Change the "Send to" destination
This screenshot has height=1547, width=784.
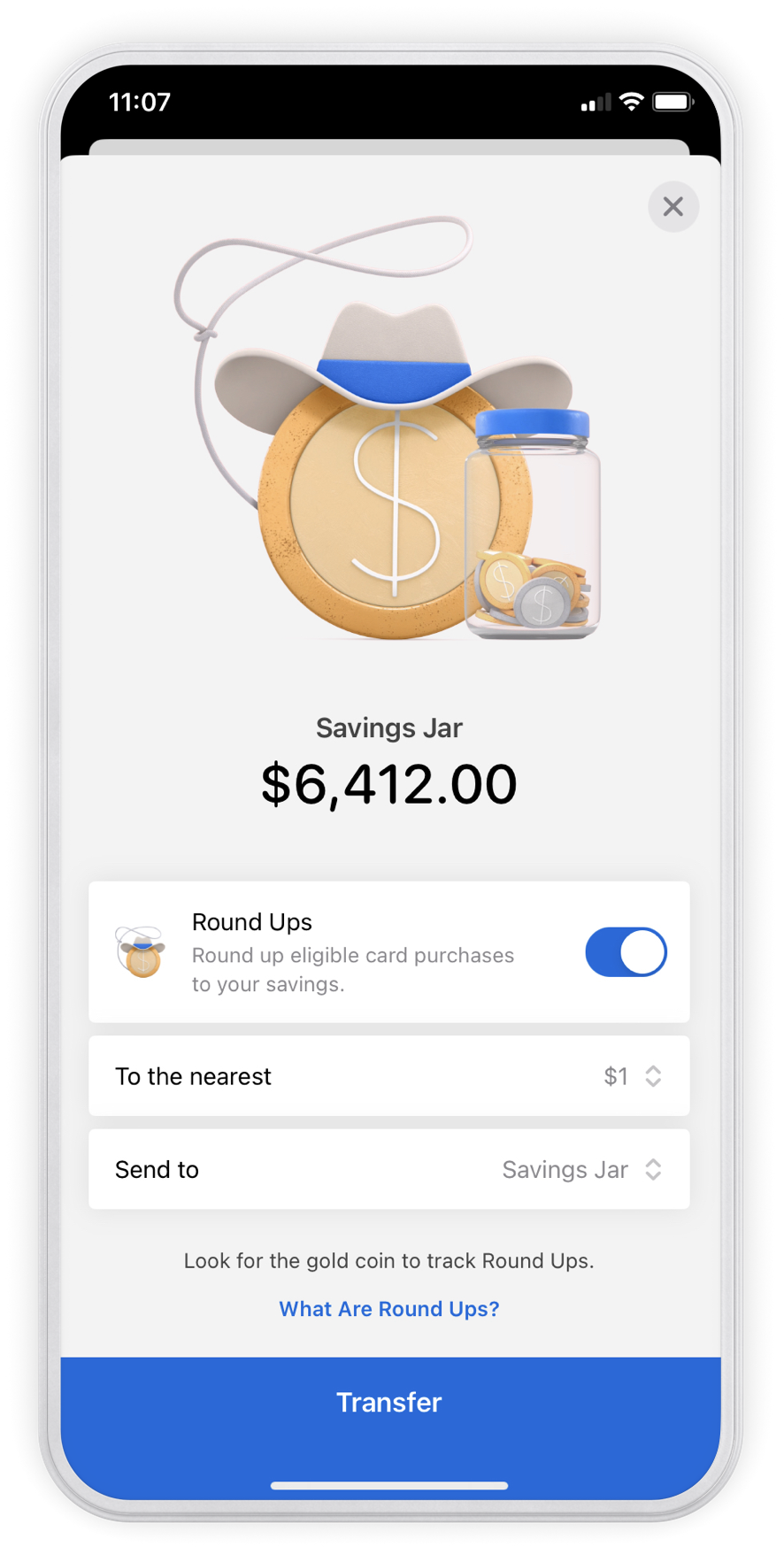581,1169
